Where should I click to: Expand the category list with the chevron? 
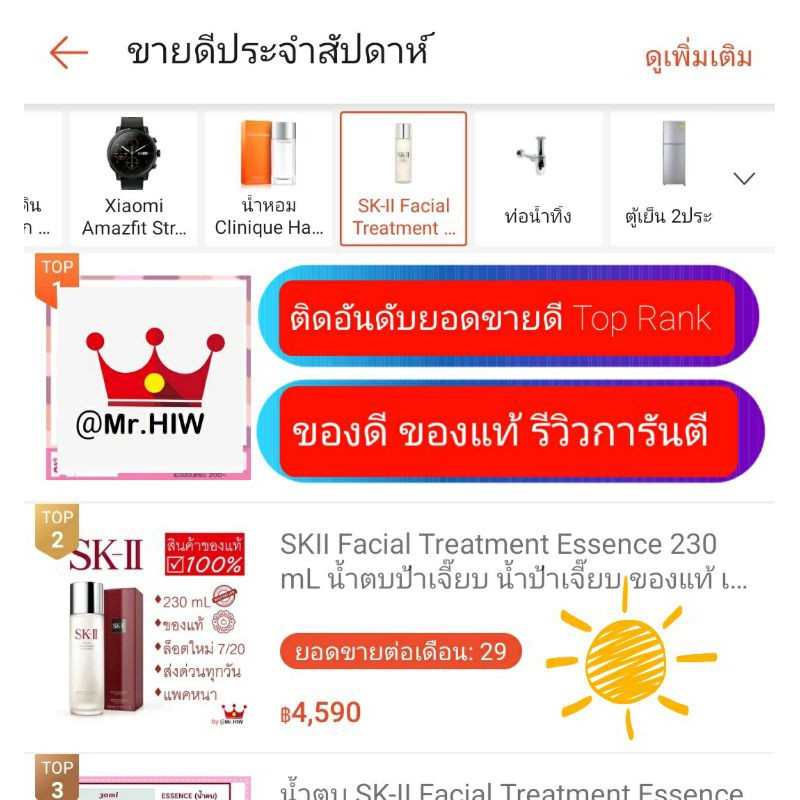click(x=744, y=179)
